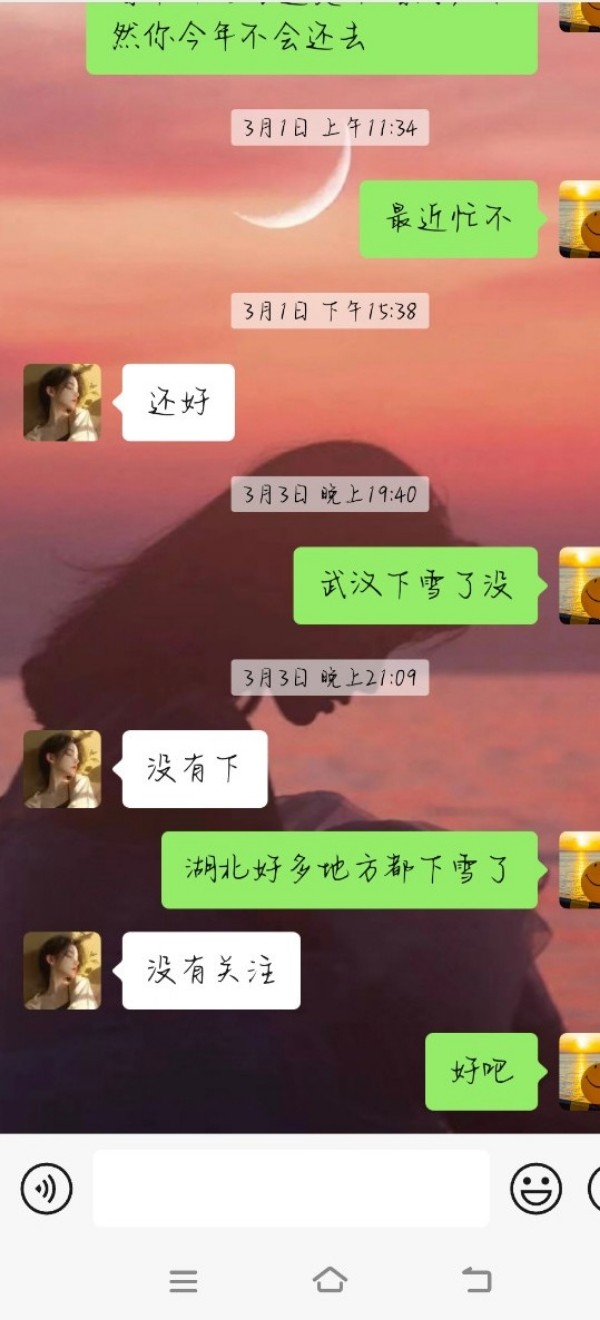This screenshot has width=600, height=1320.
Task: Open contact's avatar beside 还好
Action: point(62,402)
